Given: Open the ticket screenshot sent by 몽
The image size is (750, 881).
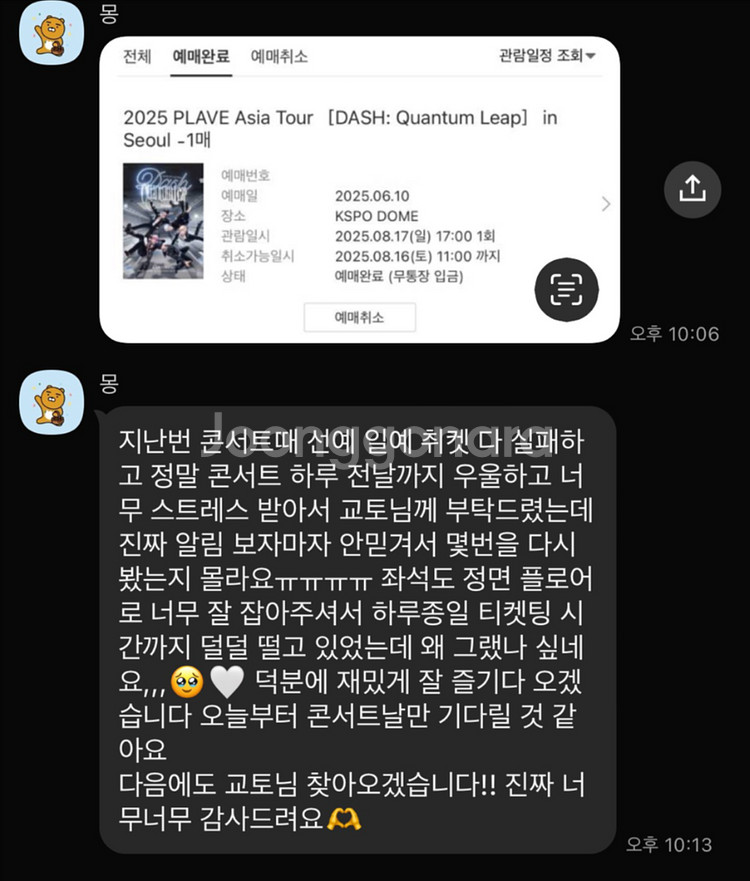Looking at the screenshot, I should tap(358, 190).
